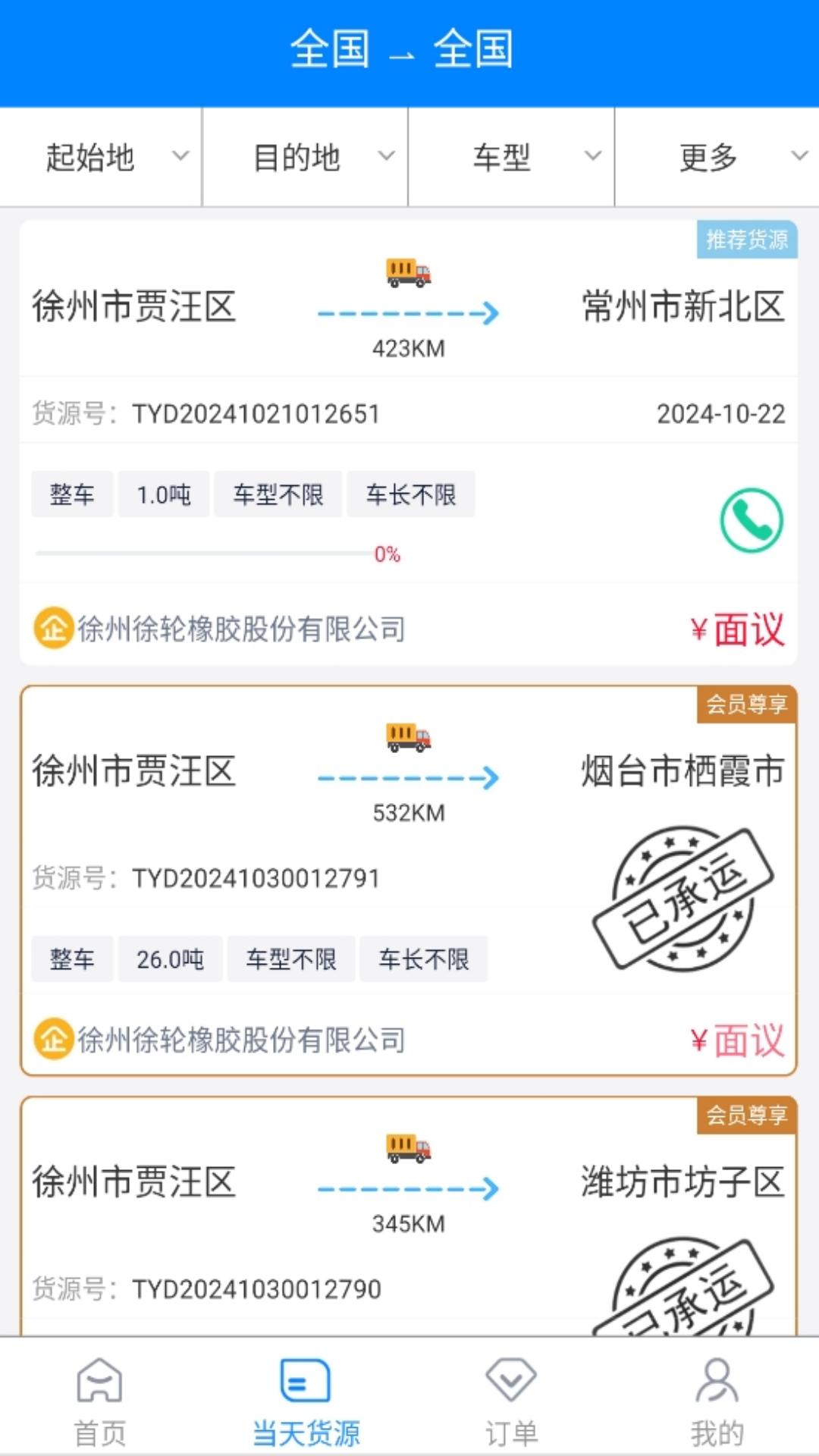Expand the 起始地 filter dropdown
Viewport: 819px width, 1456px height.
pos(101,157)
